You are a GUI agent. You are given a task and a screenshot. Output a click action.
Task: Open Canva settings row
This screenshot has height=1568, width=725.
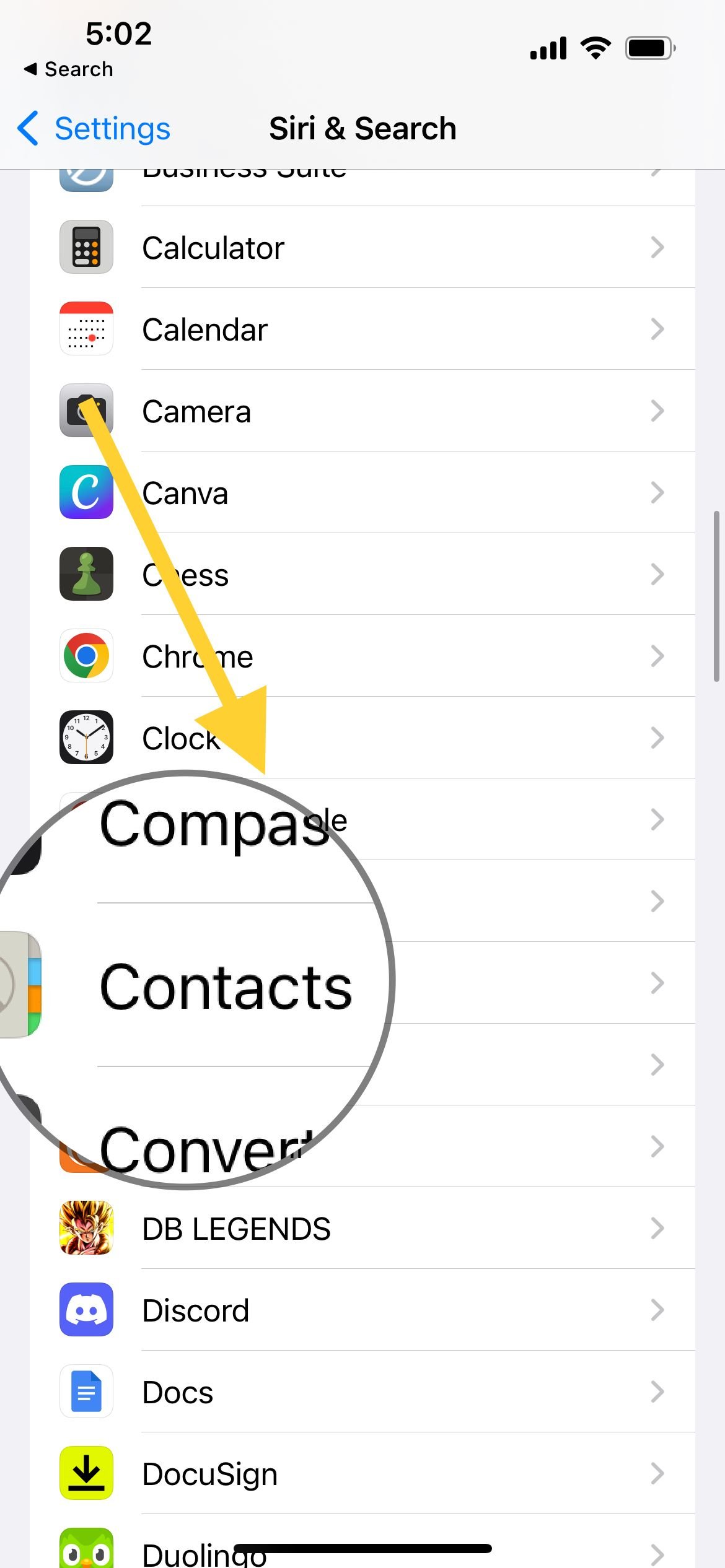[x=362, y=492]
